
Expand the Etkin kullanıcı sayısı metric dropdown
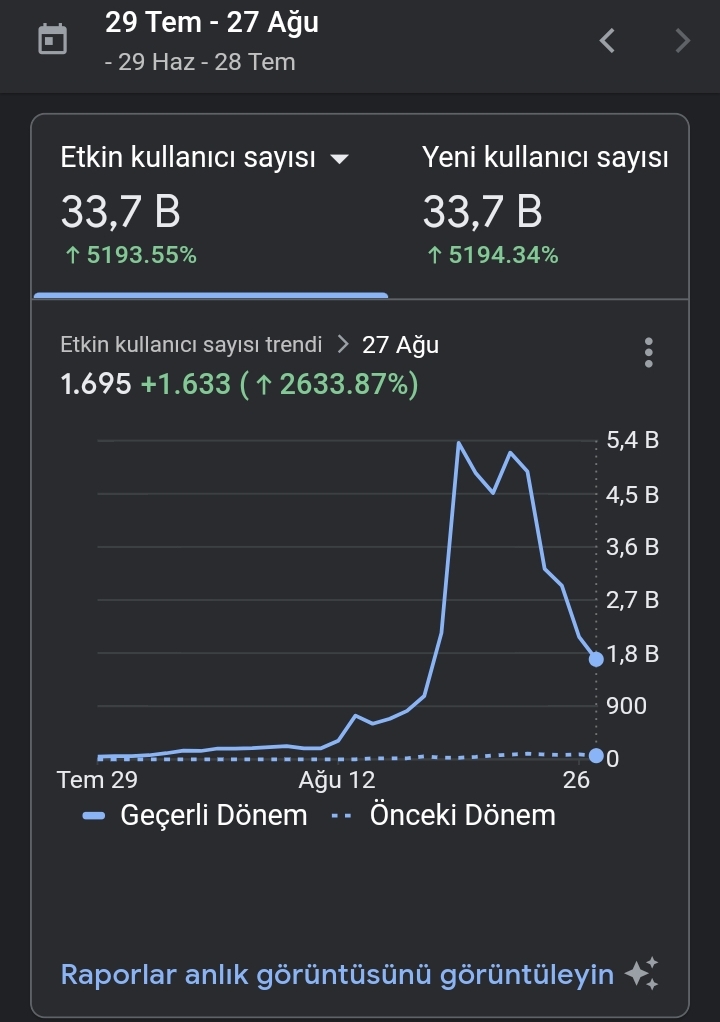tap(339, 158)
